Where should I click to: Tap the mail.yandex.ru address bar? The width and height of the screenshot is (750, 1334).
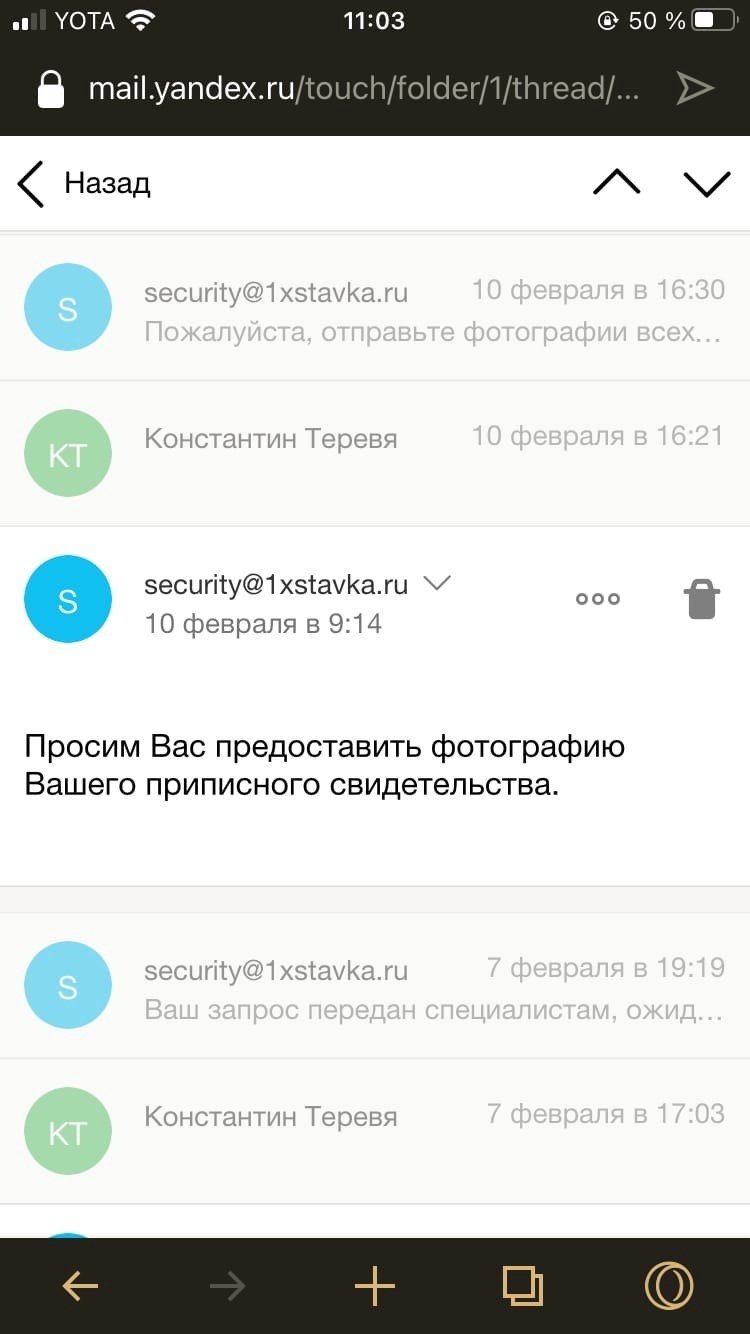point(360,89)
